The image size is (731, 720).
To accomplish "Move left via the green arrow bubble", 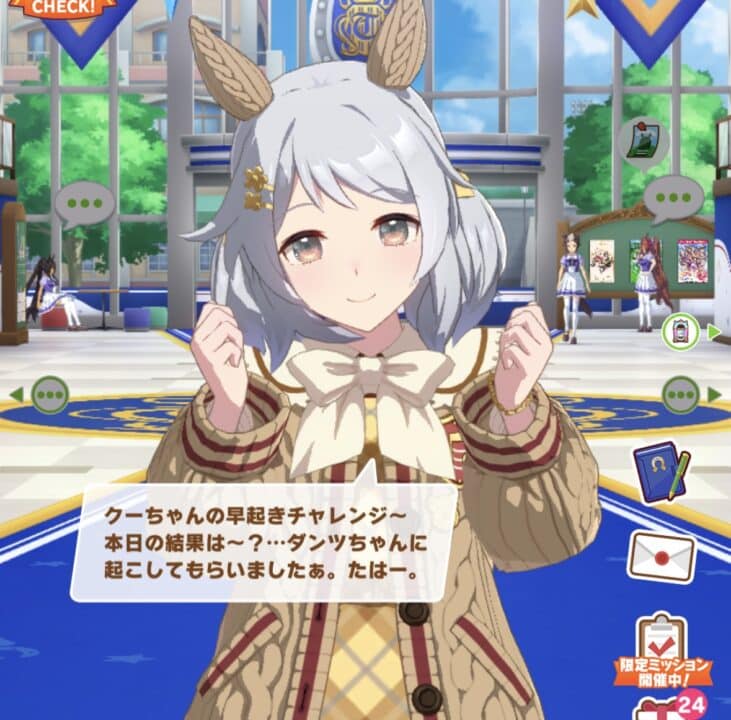I will click(44, 394).
